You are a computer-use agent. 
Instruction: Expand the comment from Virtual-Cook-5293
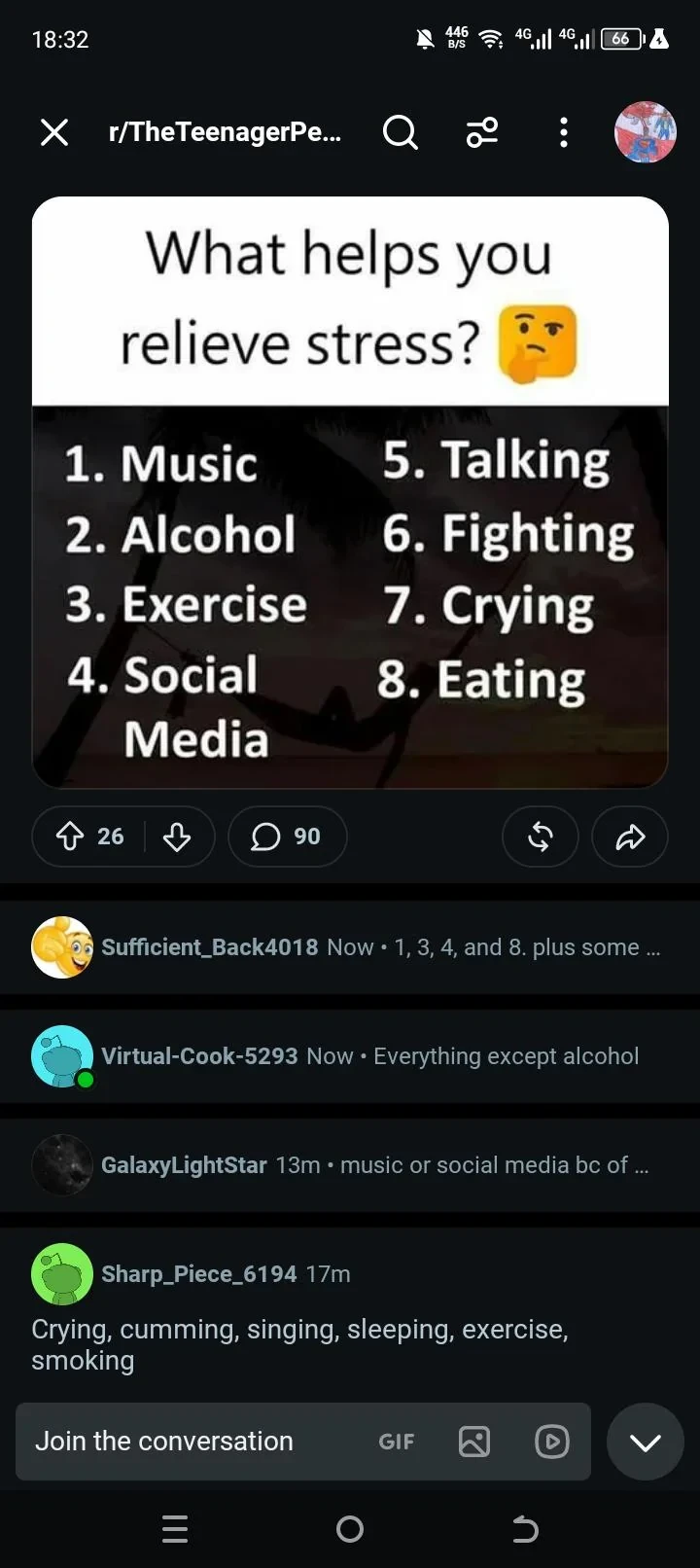[350, 1056]
